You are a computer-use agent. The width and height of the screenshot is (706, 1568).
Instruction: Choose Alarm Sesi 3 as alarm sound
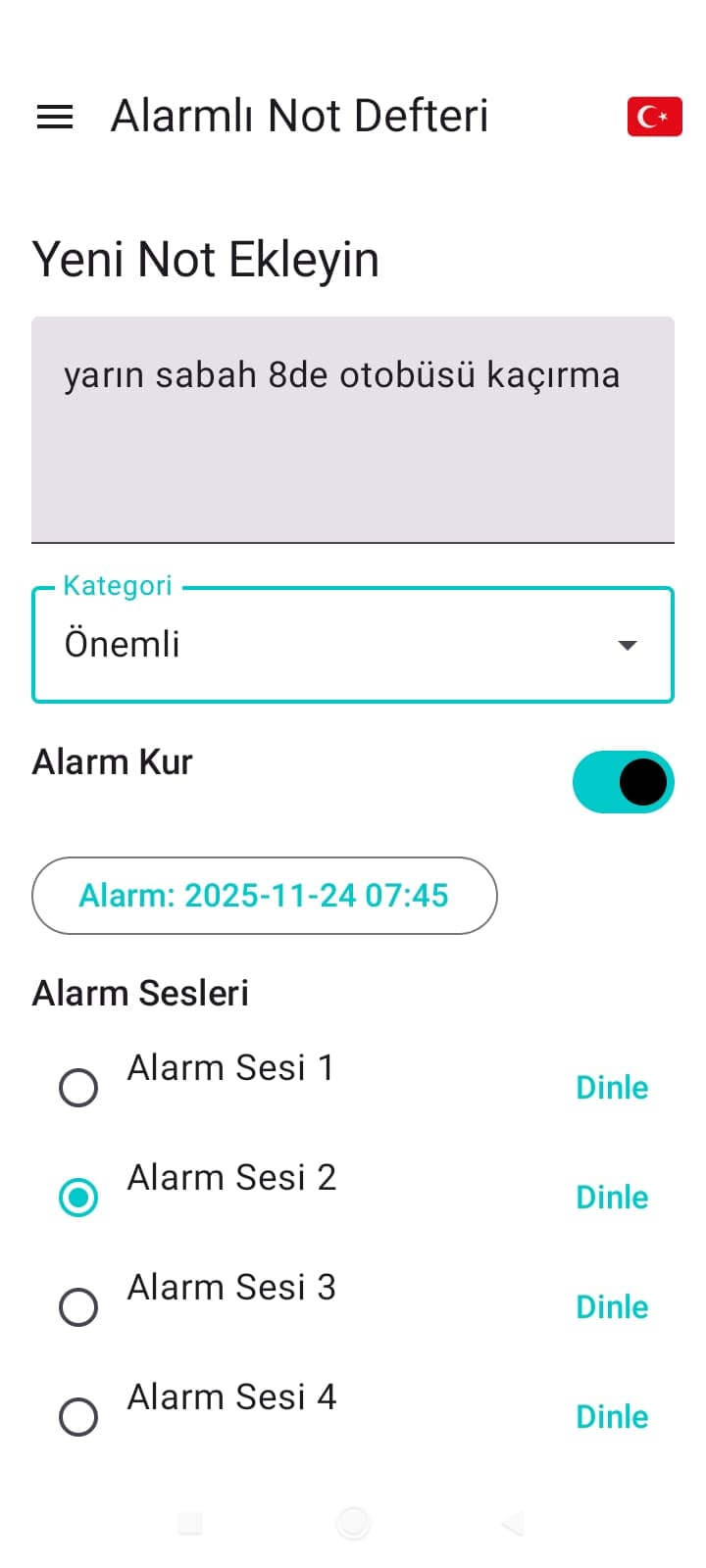[78, 1306]
